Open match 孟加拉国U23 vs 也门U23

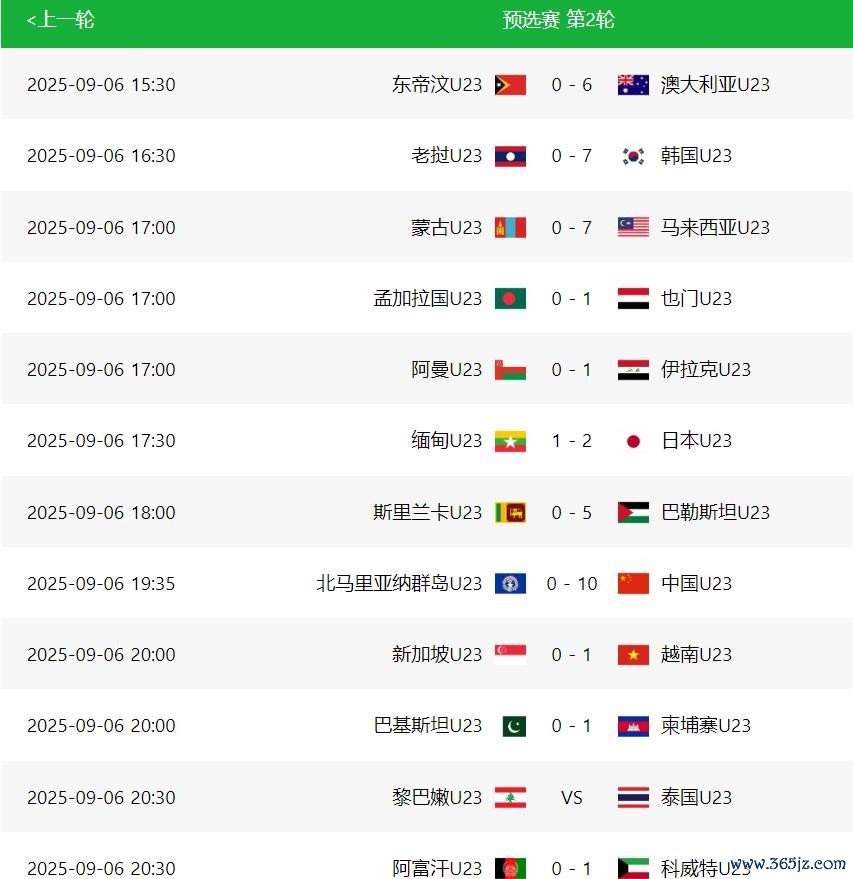tap(572, 299)
